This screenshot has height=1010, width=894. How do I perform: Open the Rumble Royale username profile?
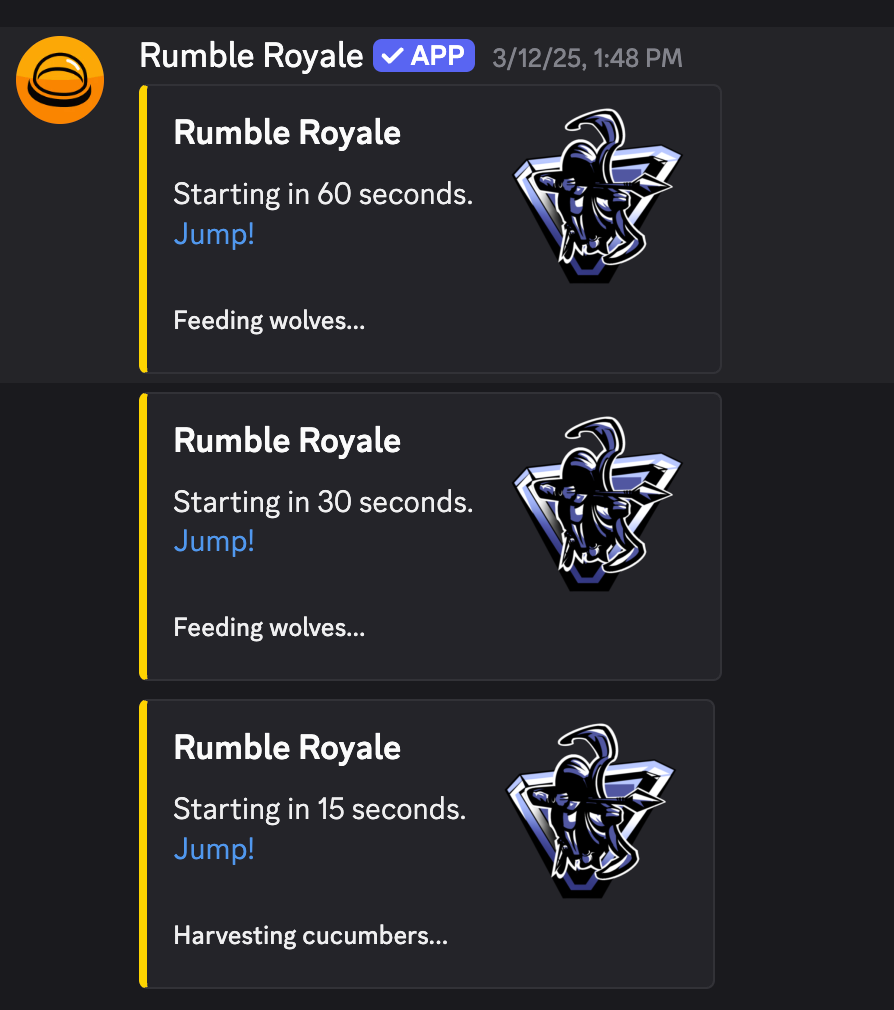click(x=251, y=56)
